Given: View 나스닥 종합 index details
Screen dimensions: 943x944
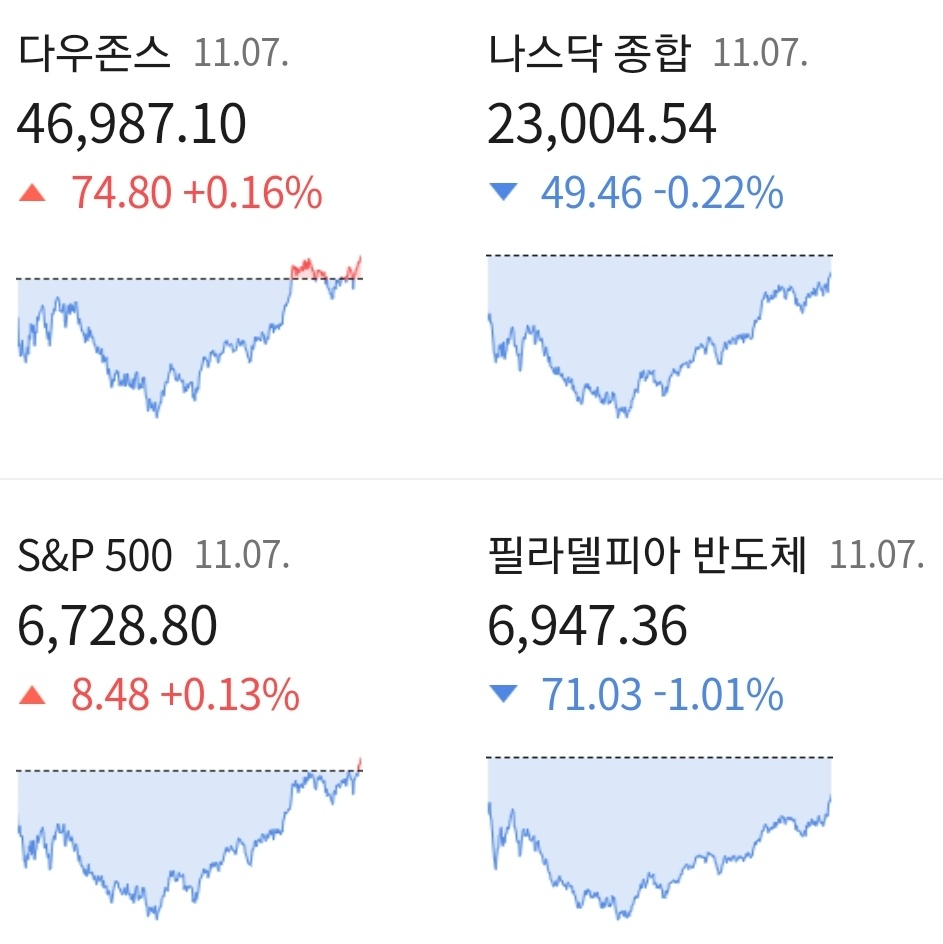Looking at the screenshot, I should point(660,230).
